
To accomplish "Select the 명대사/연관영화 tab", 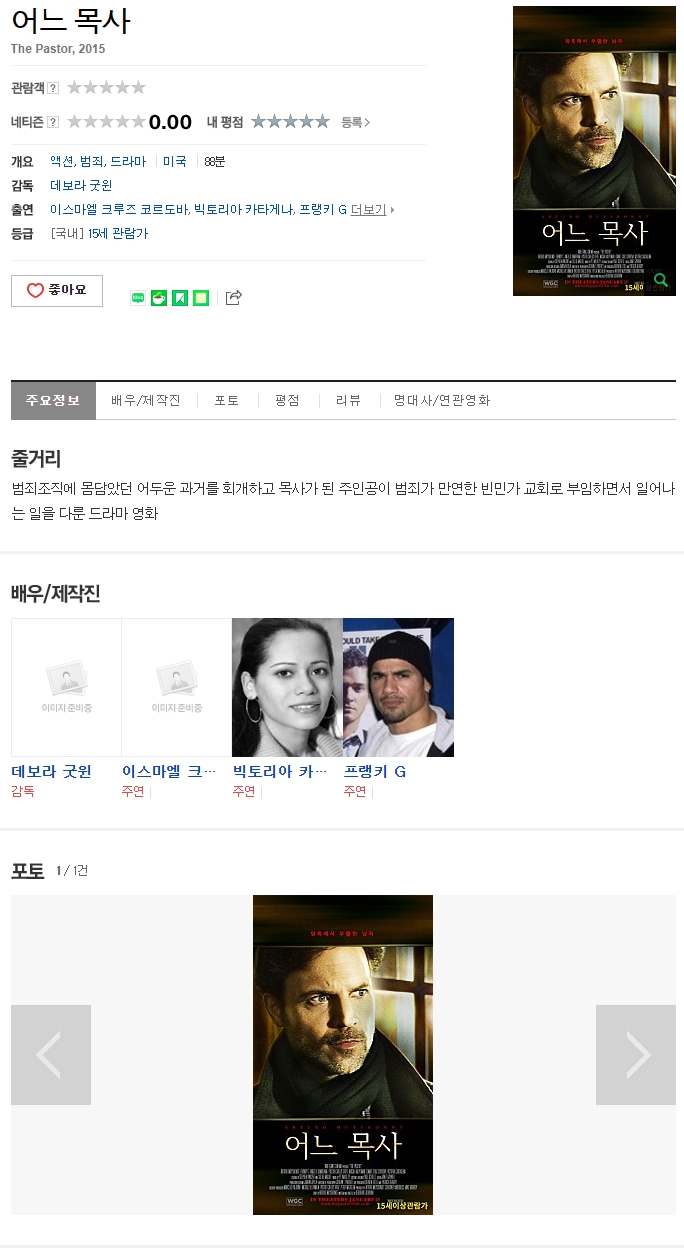I will point(442,400).
